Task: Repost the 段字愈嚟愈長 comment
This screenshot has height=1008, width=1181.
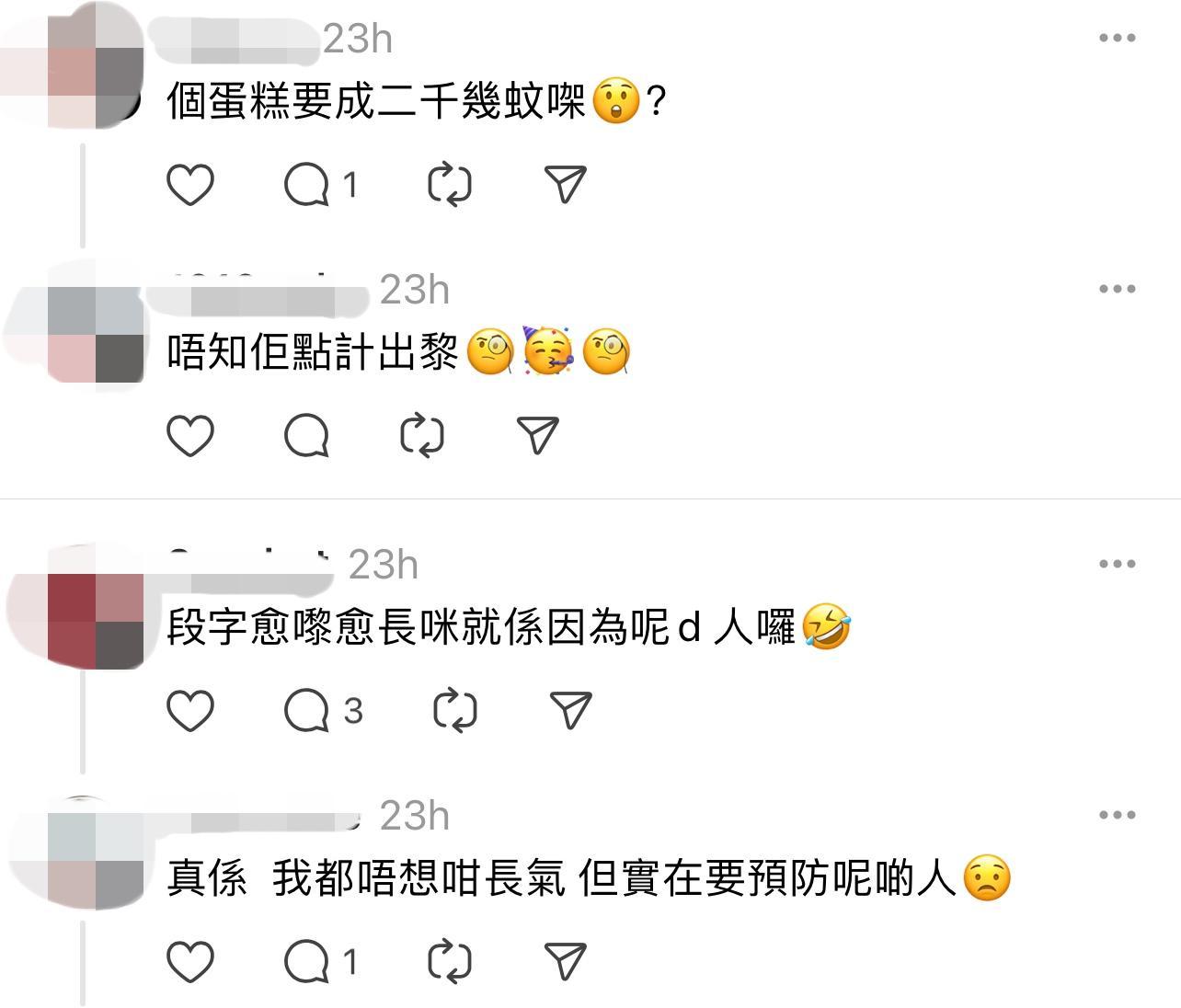Action: point(454,710)
